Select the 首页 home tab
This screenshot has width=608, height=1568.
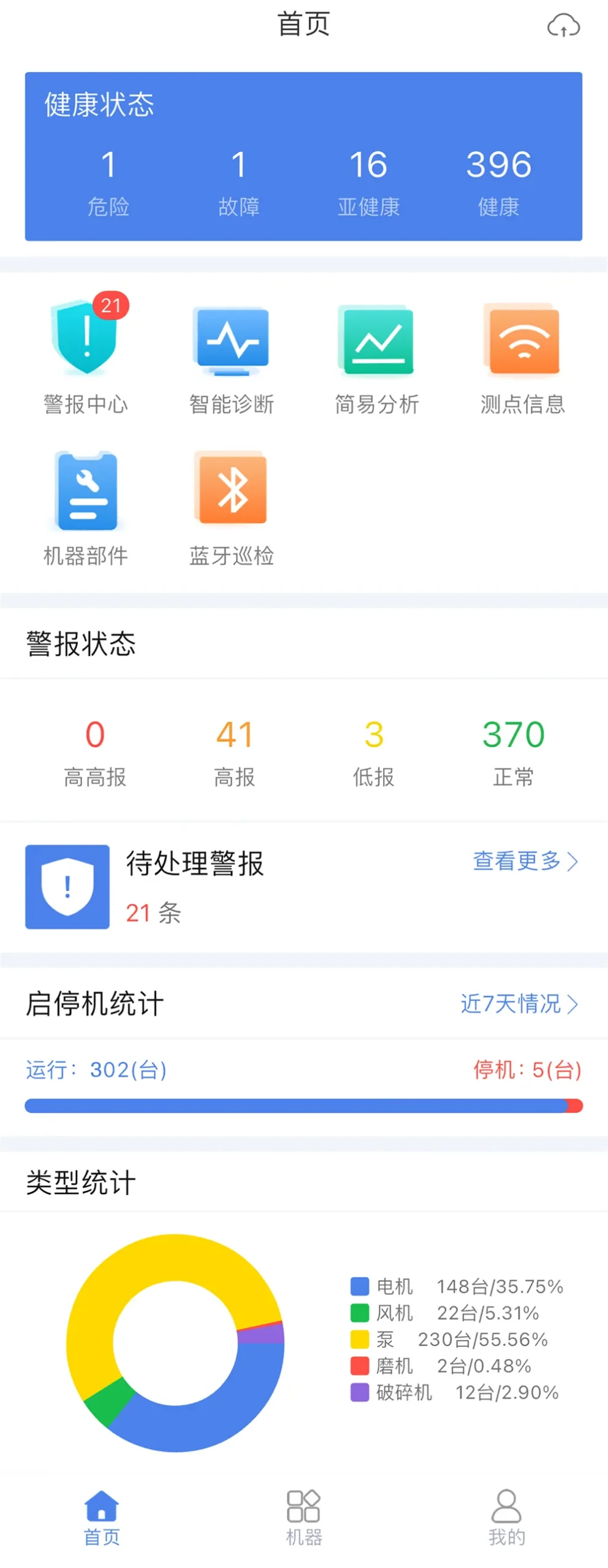[x=102, y=1518]
